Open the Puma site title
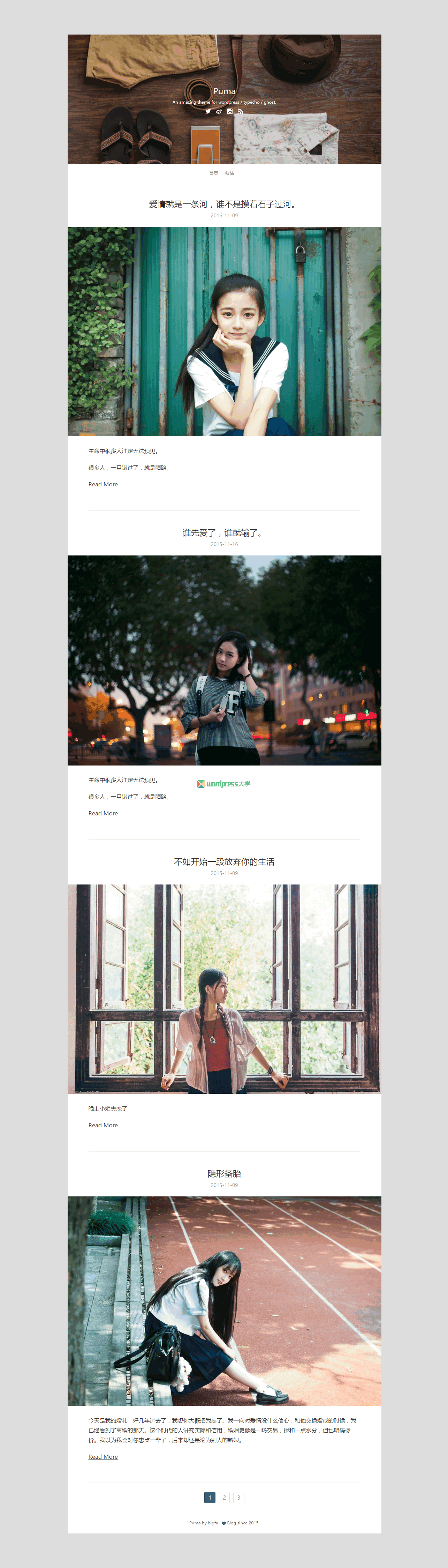 click(x=224, y=91)
